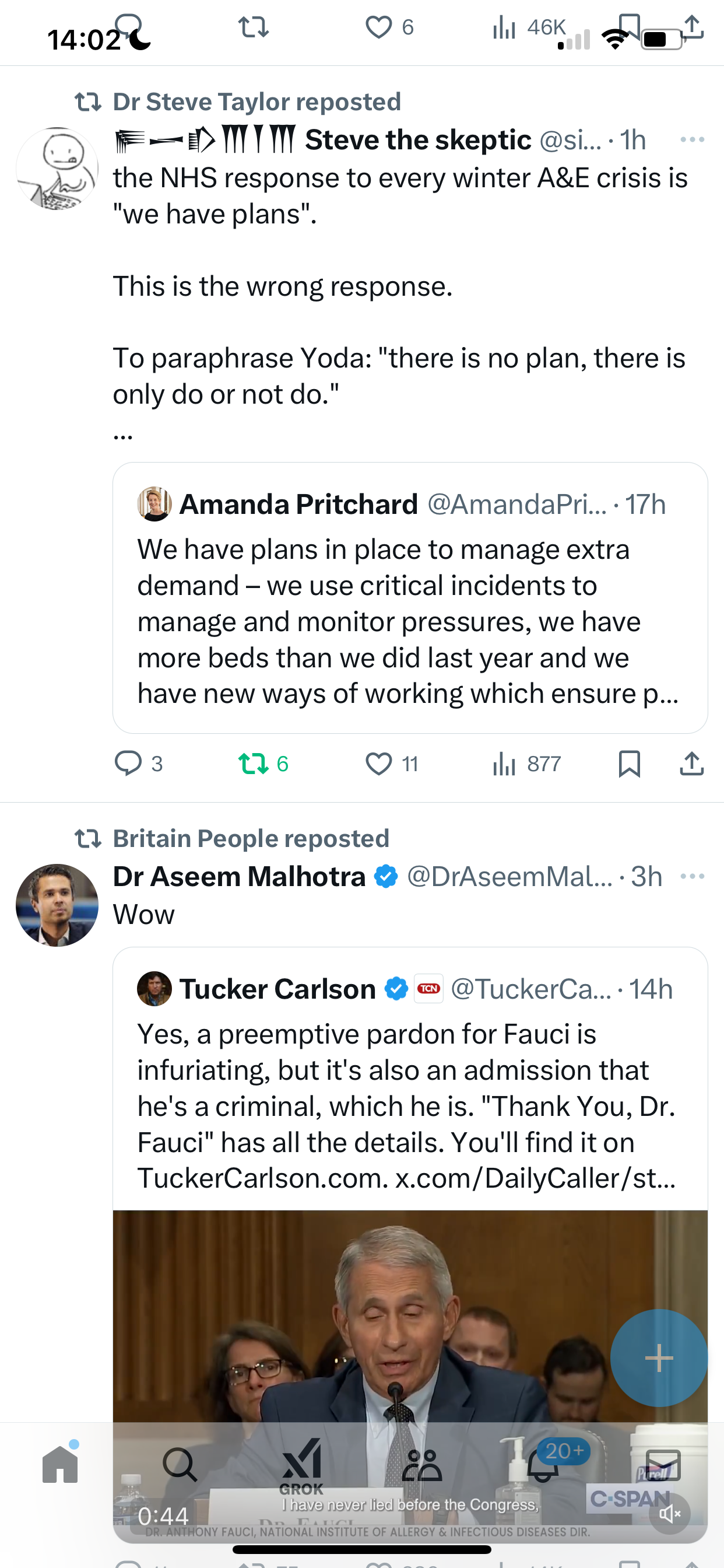Like Steve the skeptic's post
The image size is (724, 1568).
pyautogui.click(x=392, y=764)
